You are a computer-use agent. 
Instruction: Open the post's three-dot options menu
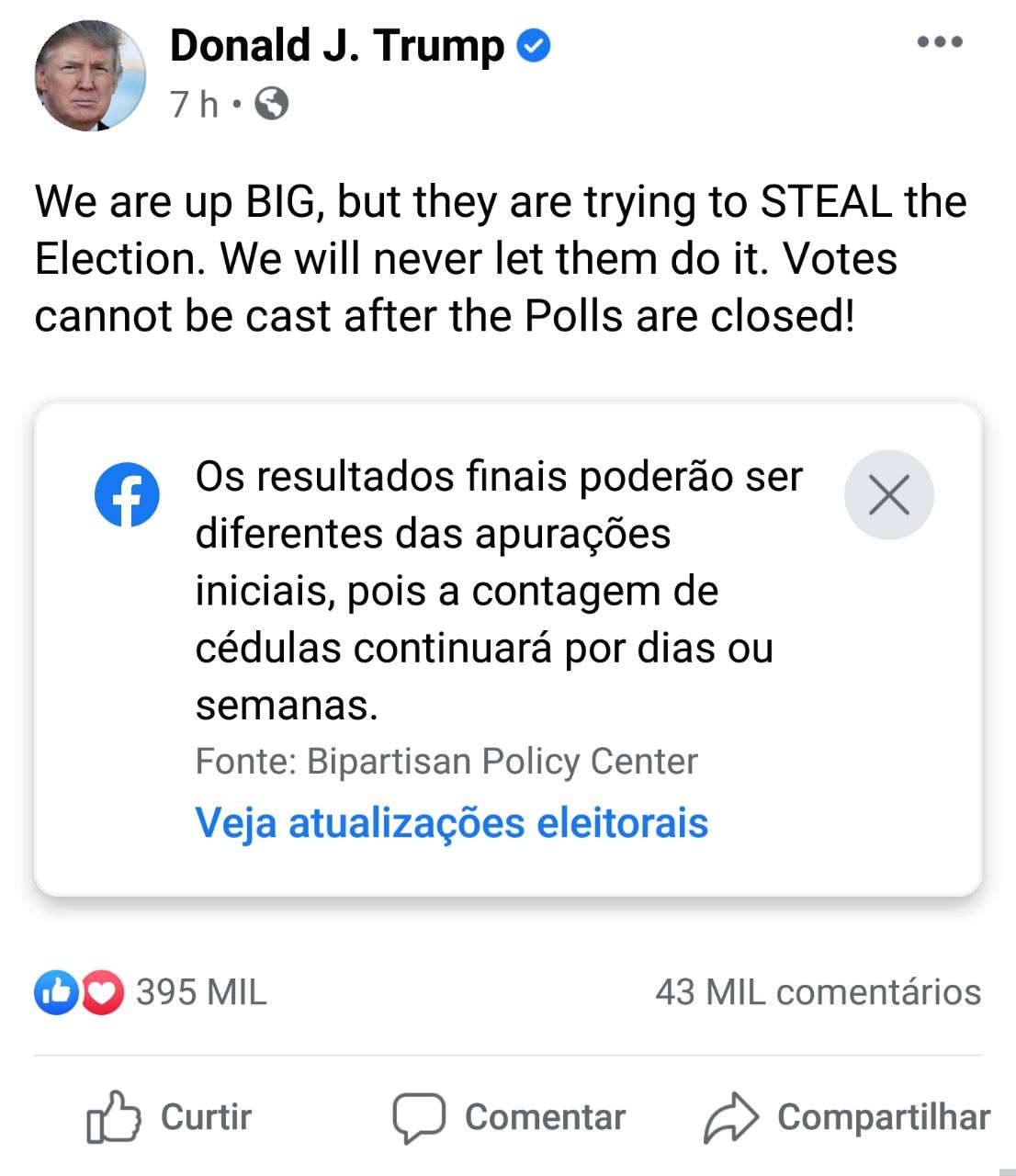click(940, 42)
